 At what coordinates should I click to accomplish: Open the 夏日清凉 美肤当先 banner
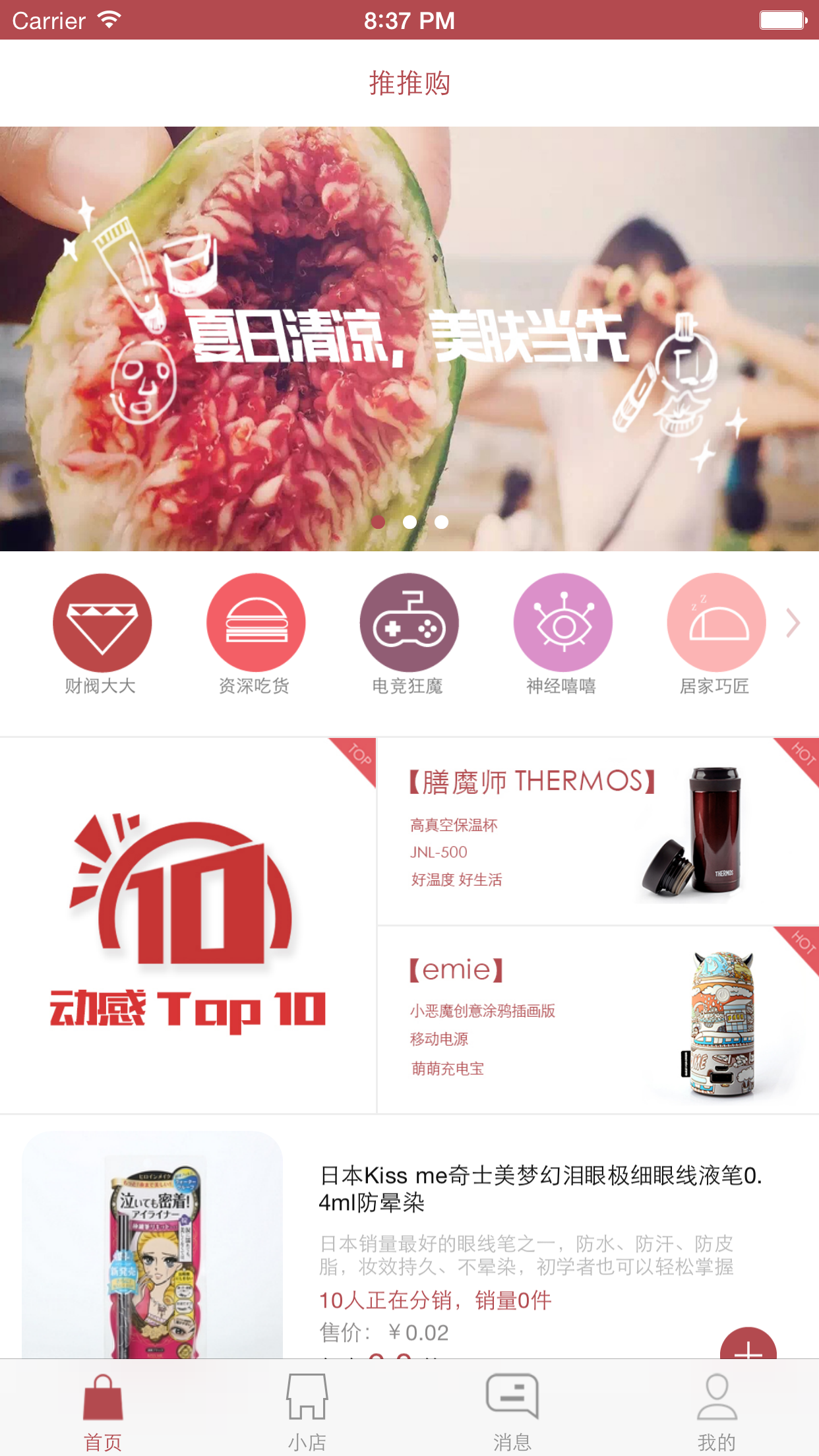(409, 339)
